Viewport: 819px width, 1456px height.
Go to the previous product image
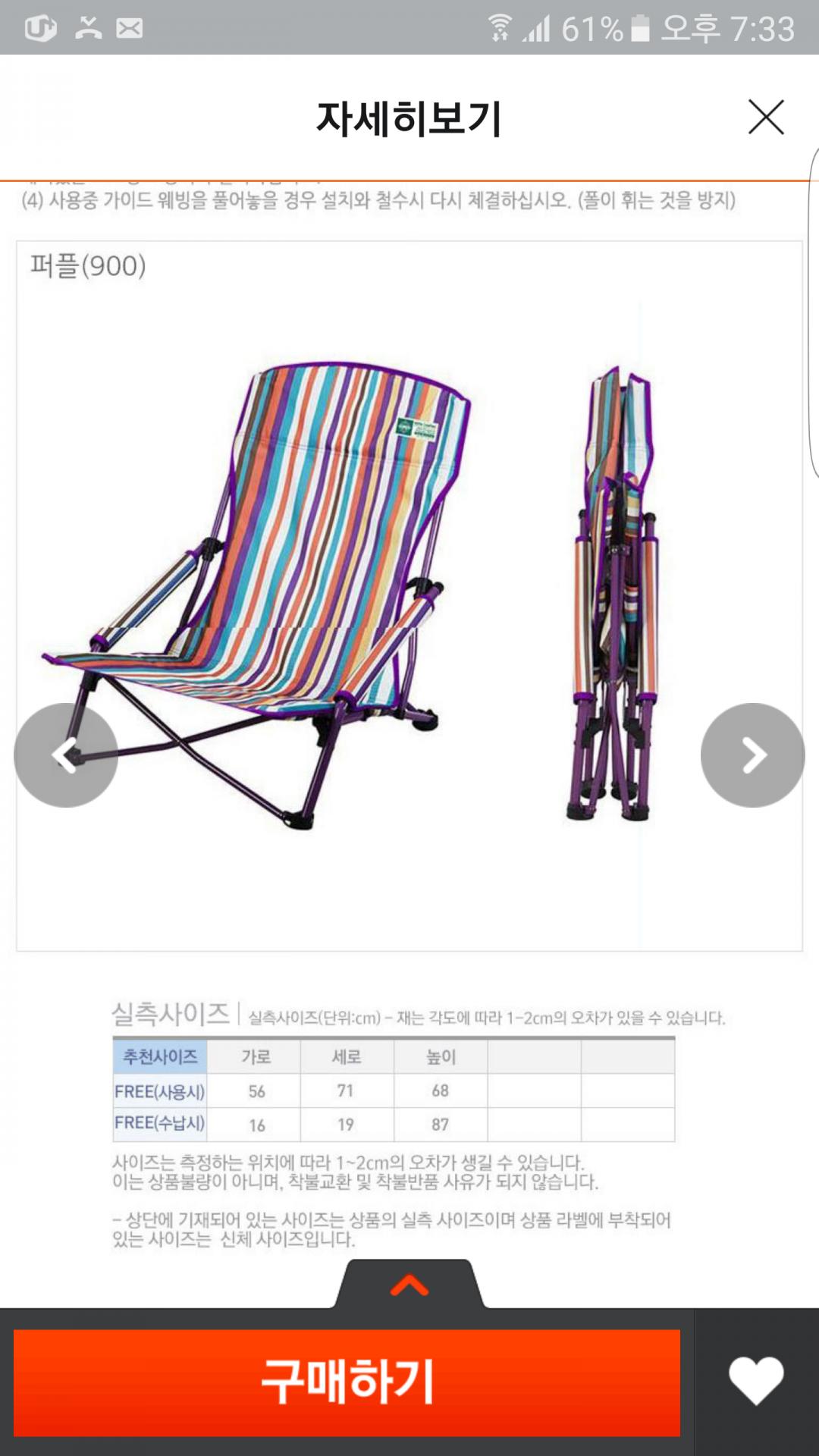pos(66,755)
